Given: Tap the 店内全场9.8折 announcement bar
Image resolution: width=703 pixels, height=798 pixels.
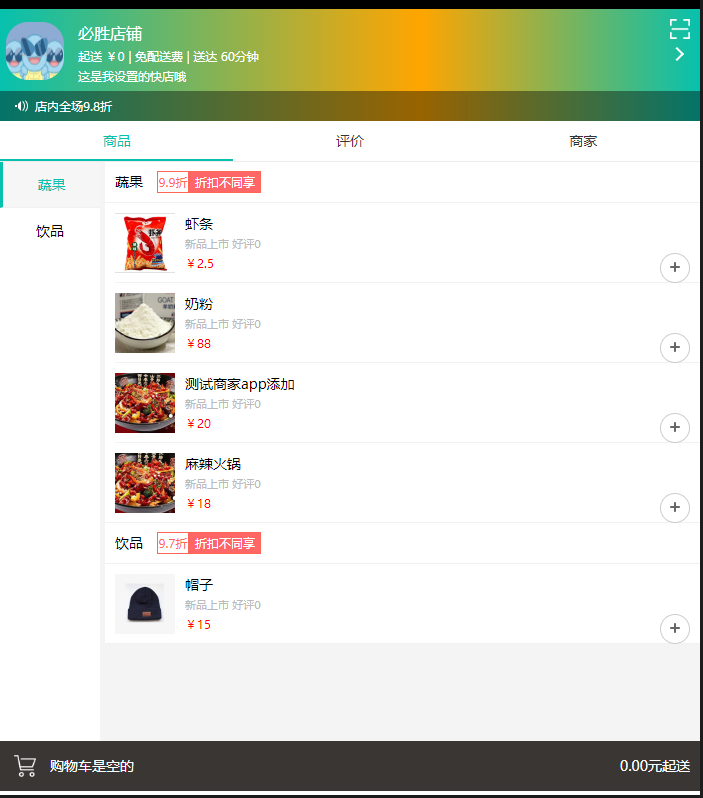Looking at the screenshot, I should [x=350, y=106].
